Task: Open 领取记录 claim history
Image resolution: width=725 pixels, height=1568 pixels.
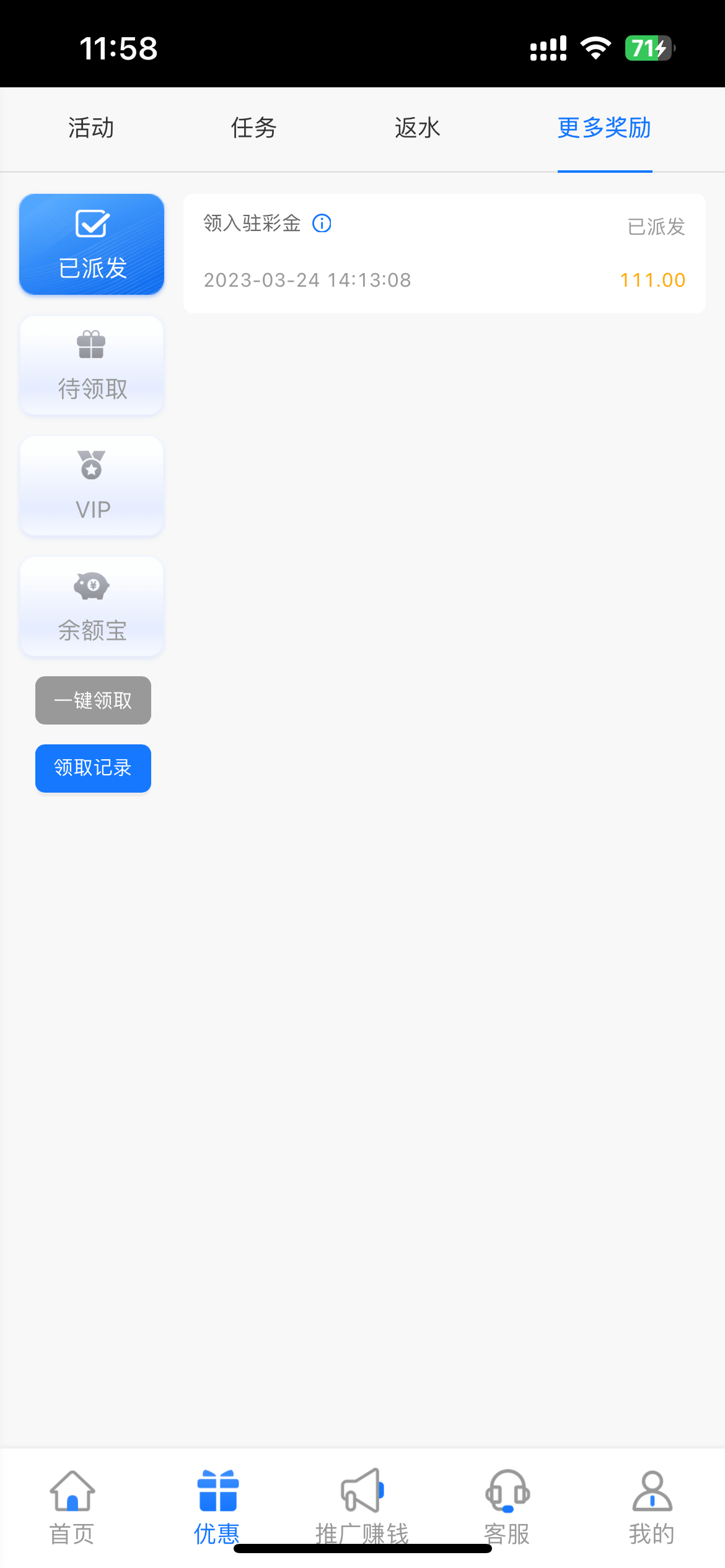Action: pyautogui.click(x=93, y=769)
